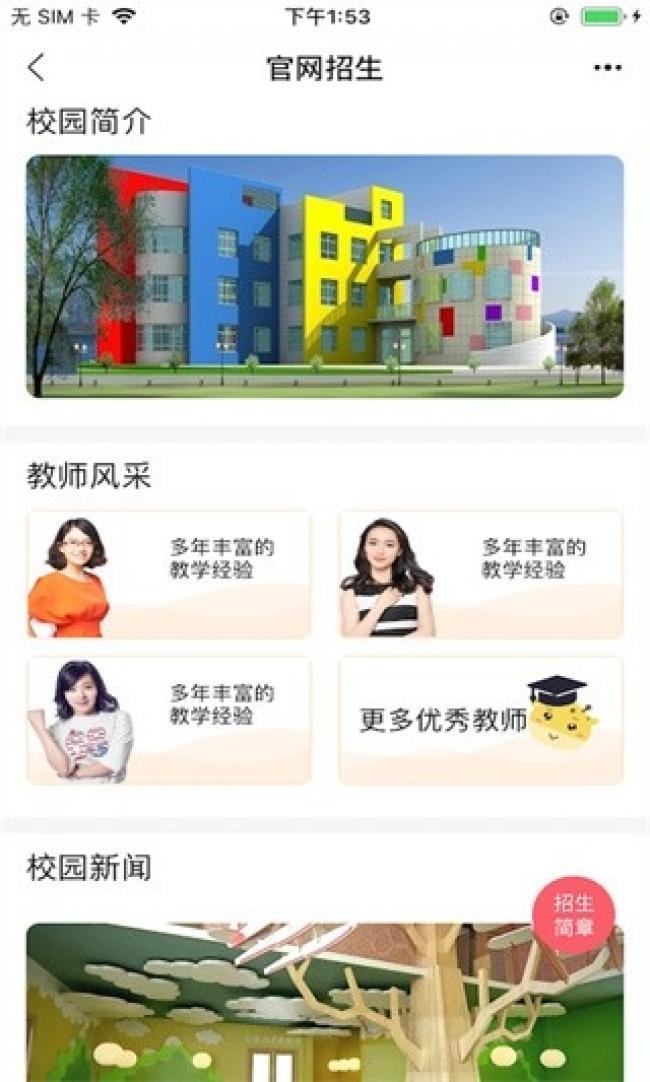The image size is (650, 1082).
Task: Go back using the top-left arrow
Action: pyautogui.click(x=37, y=68)
